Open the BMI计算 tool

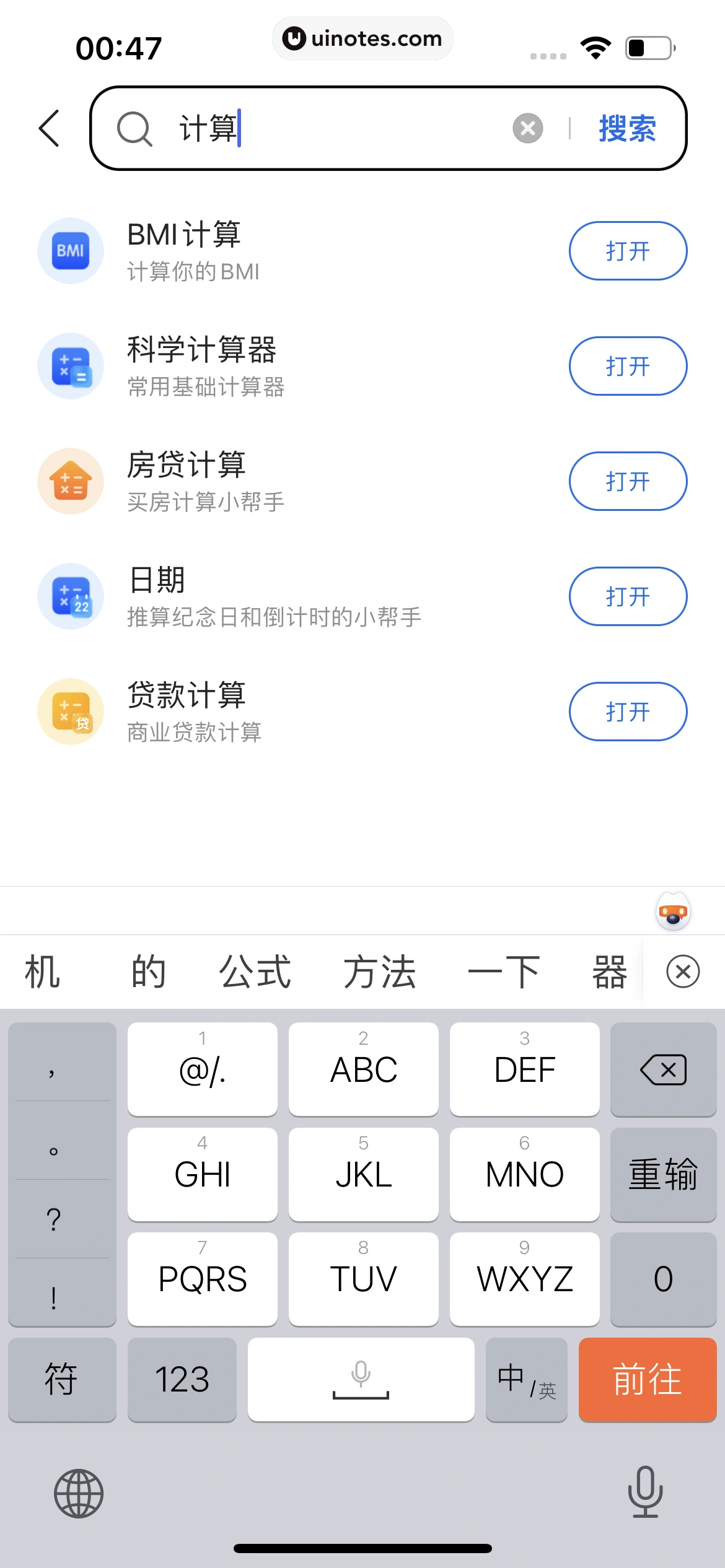(627, 251)
